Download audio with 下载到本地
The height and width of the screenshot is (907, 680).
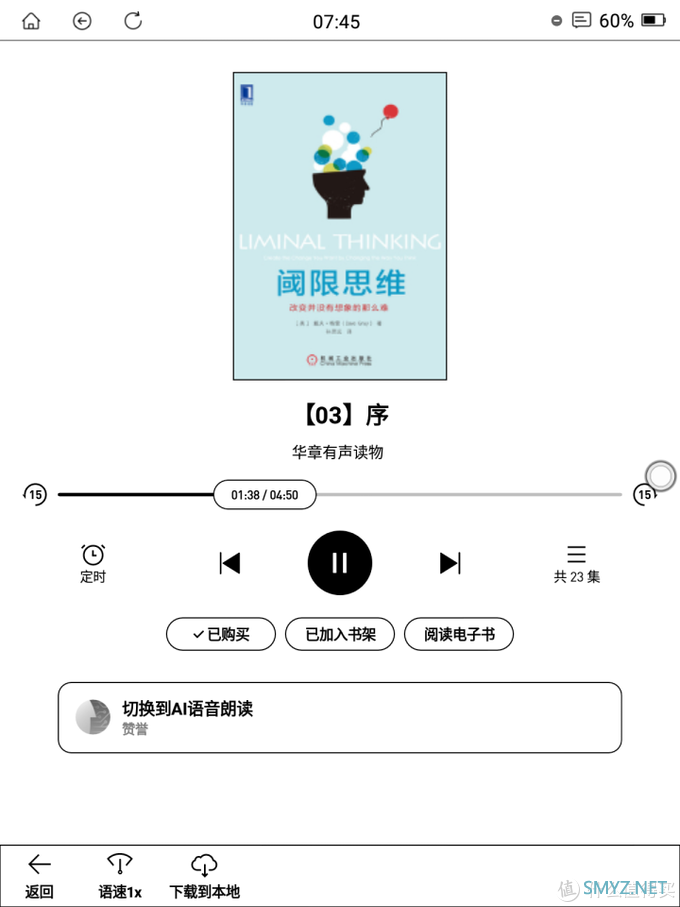point(204,876)
